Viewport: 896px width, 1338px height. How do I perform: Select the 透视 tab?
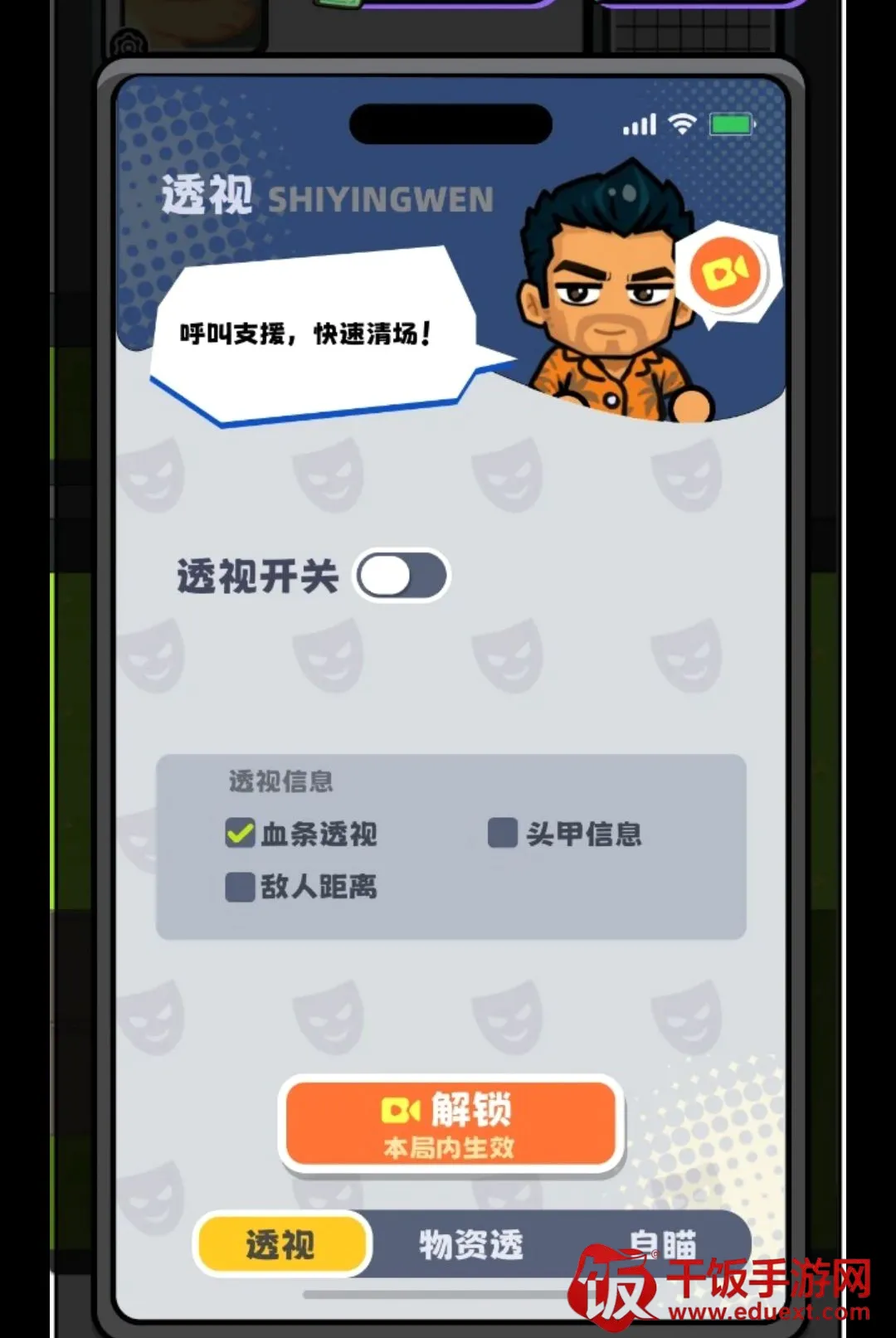point(281,1244)
